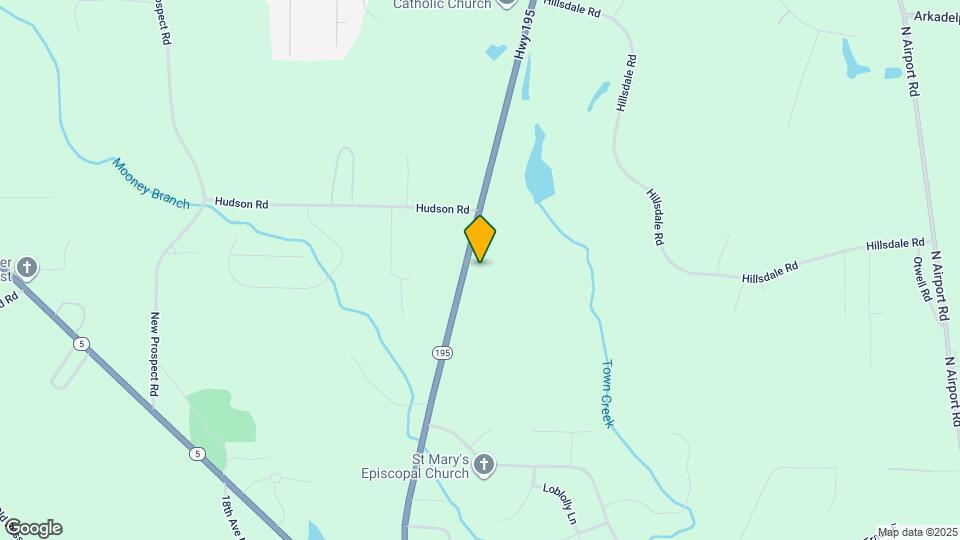Open the St Mary's Episcopal Church place pin
960x540 pixels.
(x=484, y=464)
